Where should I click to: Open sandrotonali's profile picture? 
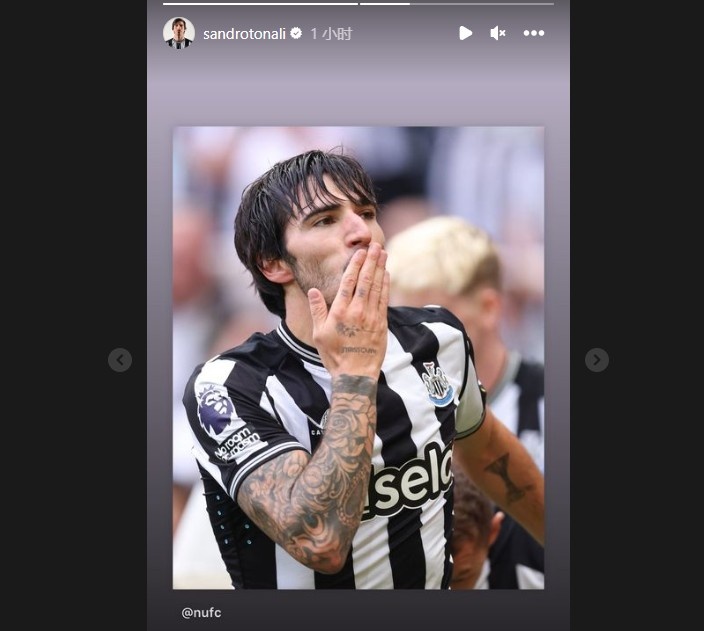(x=179, y=33)
